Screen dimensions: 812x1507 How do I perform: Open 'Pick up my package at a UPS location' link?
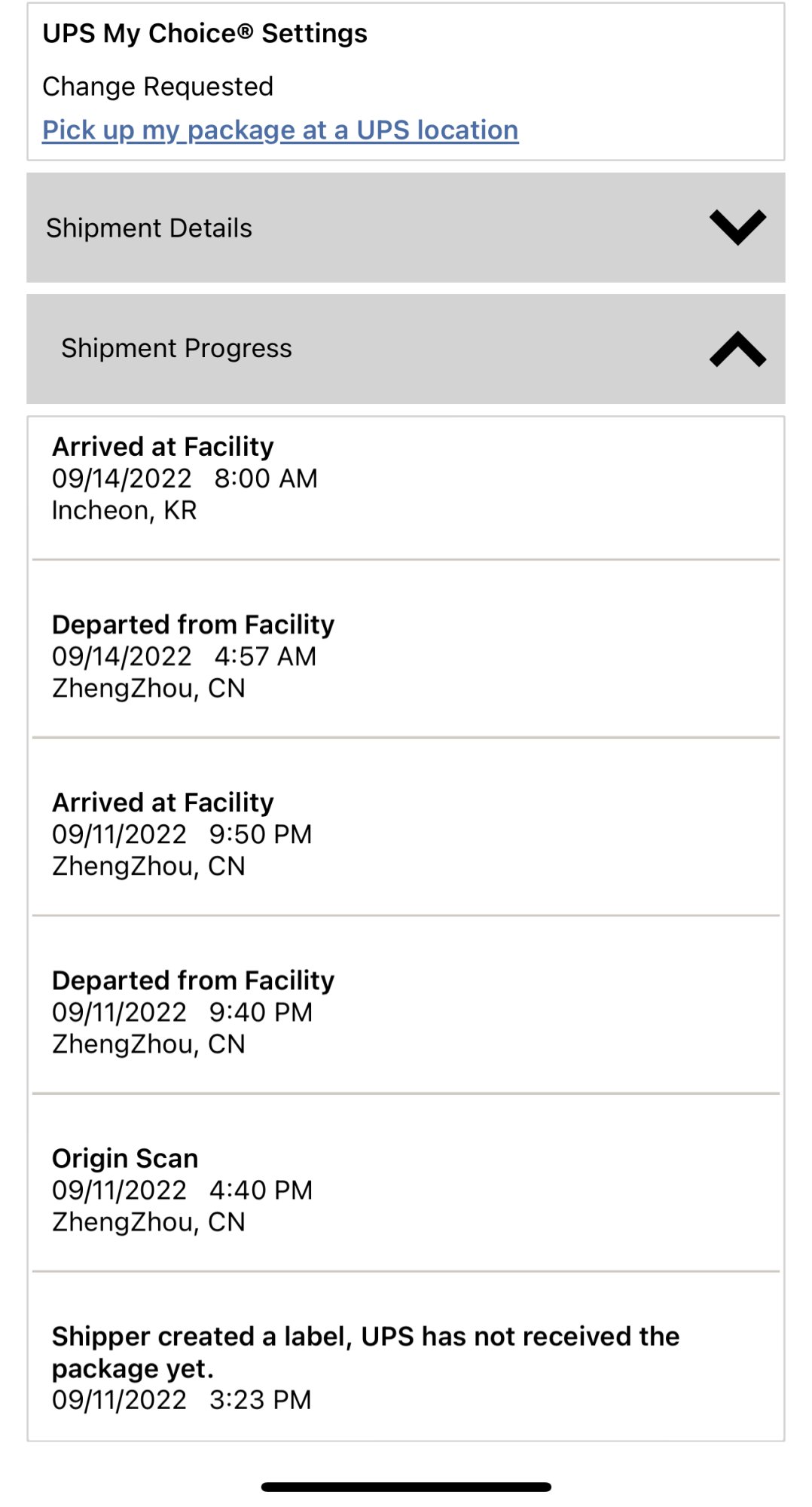pos(280,130)
